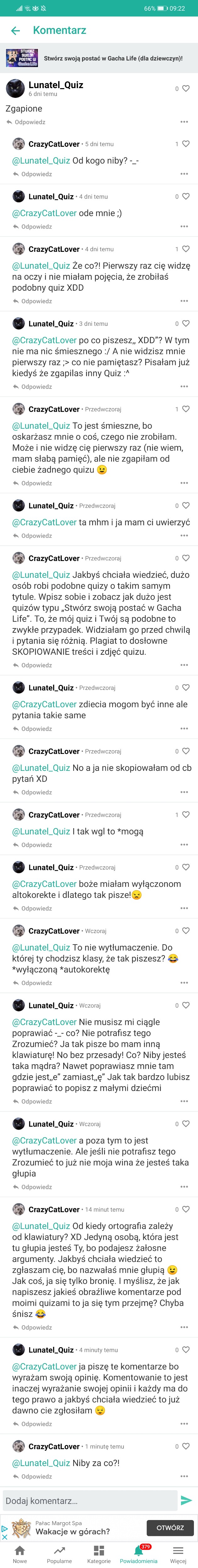Tap the OTWÓRZ button in the ad
198x1568 pixels.
(x=170, y=1528)
